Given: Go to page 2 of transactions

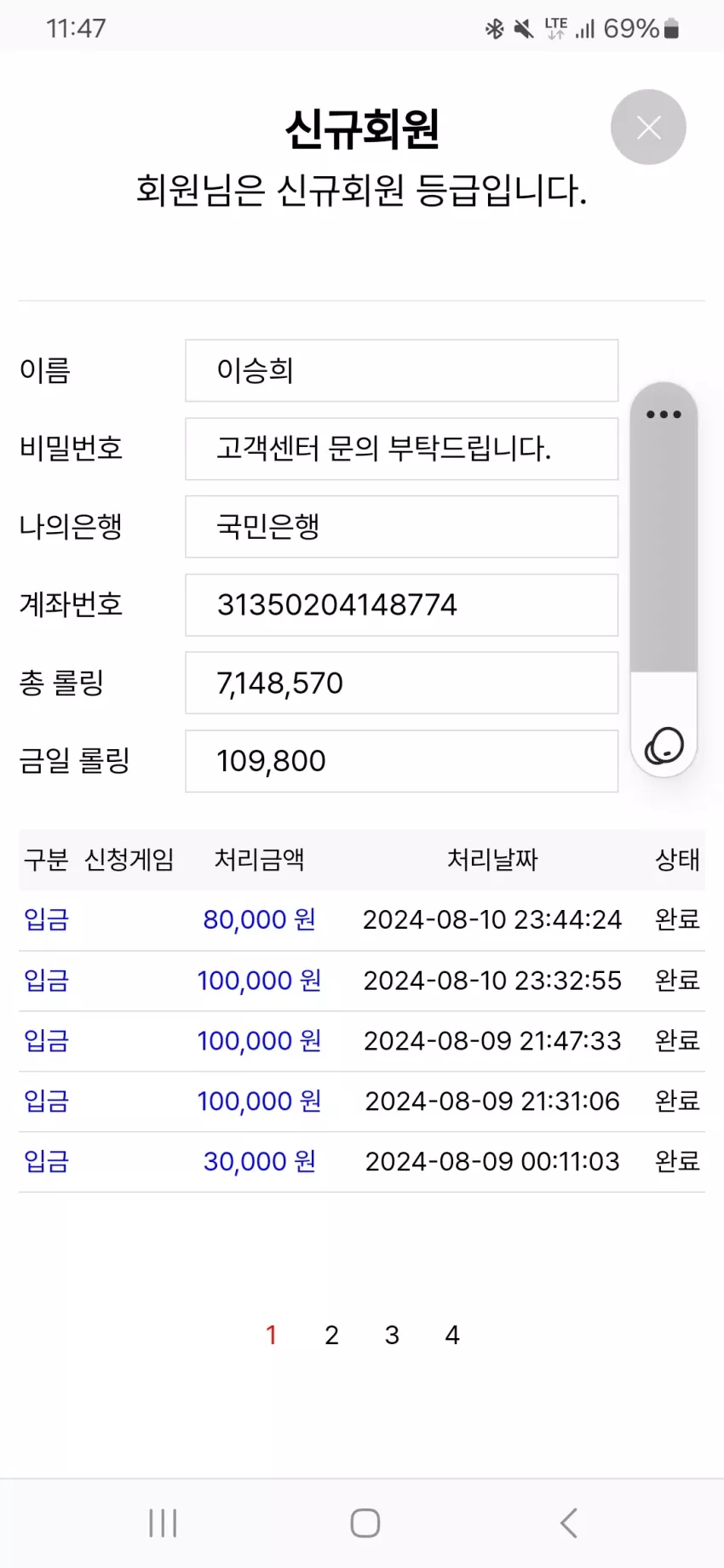Looking at the screenshot, I should (332, 1335).
